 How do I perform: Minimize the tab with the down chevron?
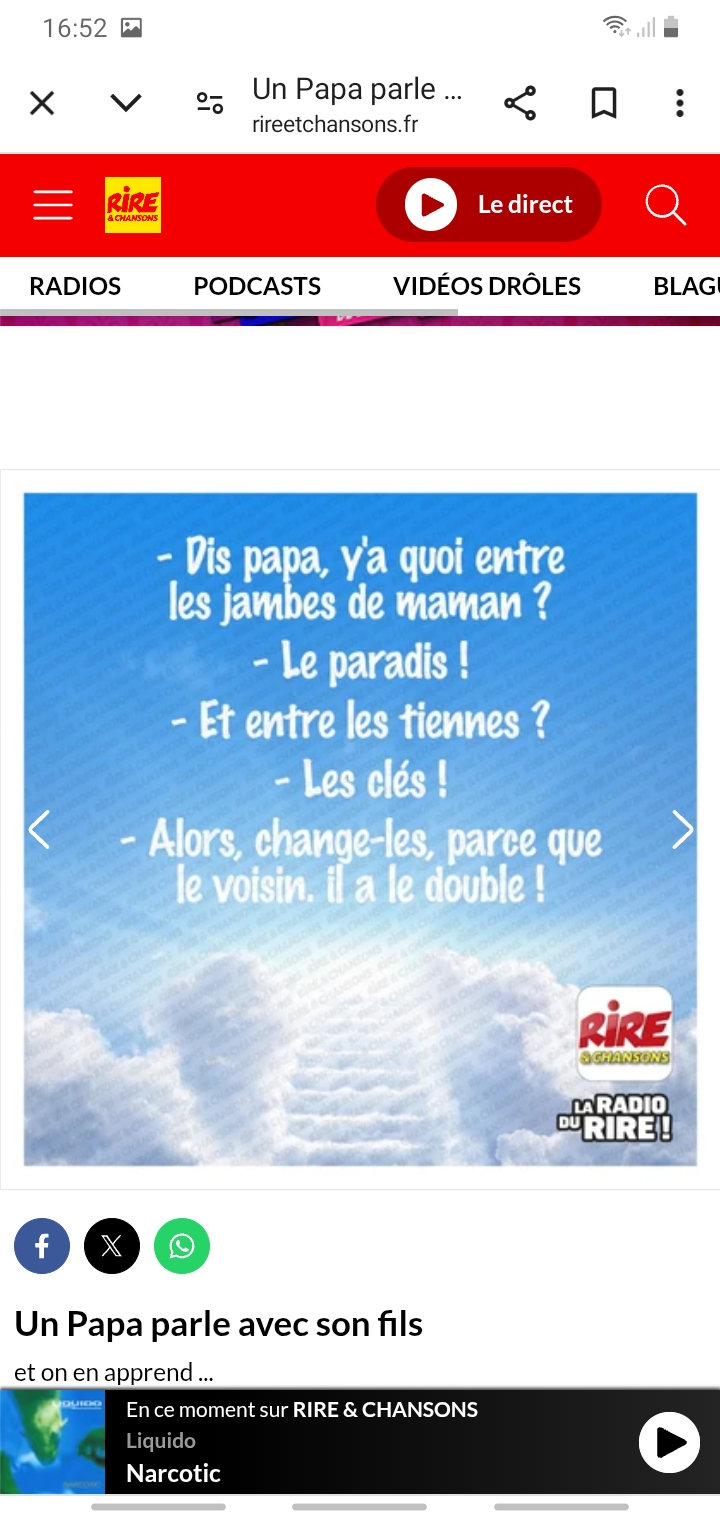(126, 103)
